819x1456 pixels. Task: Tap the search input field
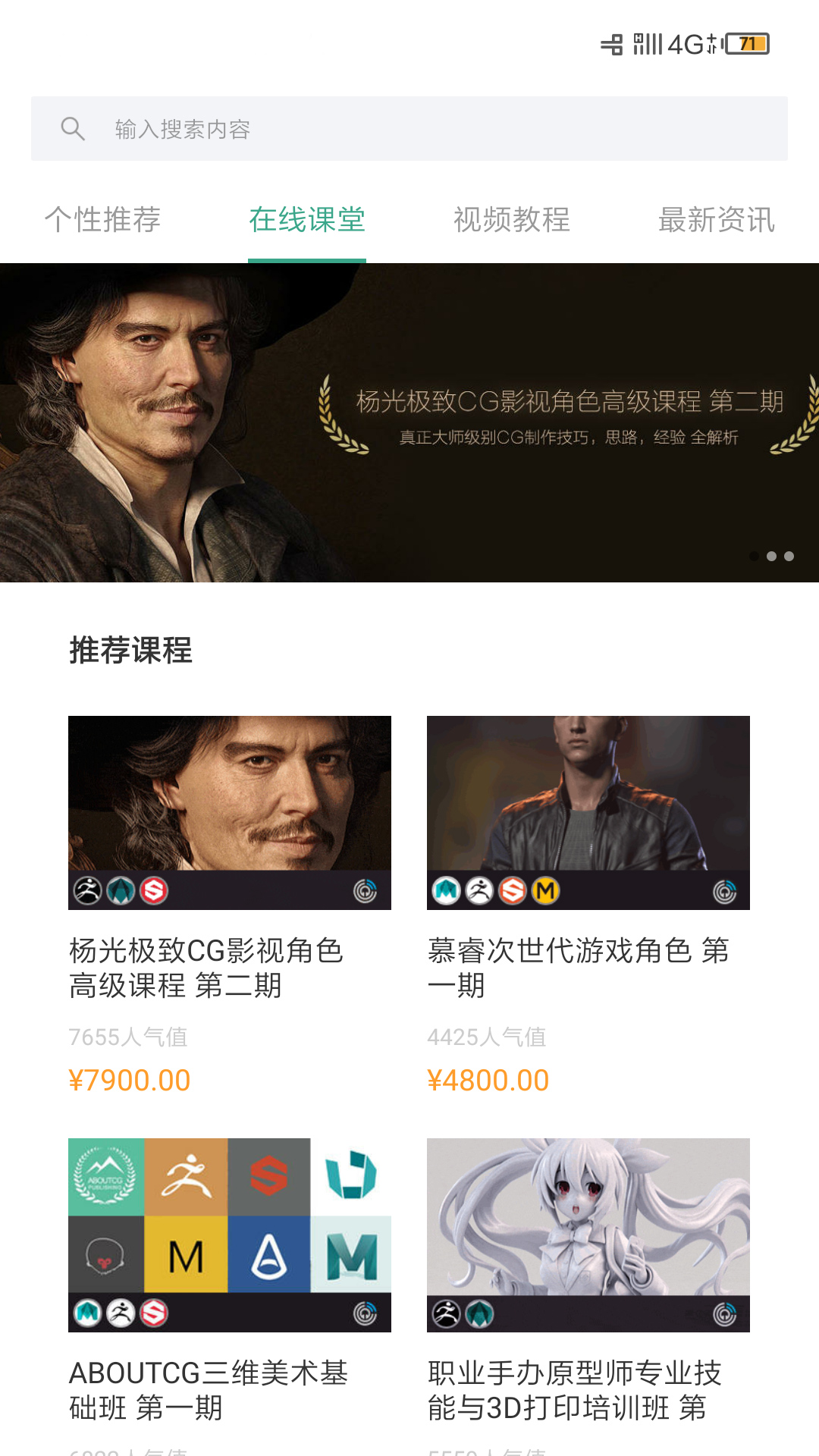coord(409,127)
